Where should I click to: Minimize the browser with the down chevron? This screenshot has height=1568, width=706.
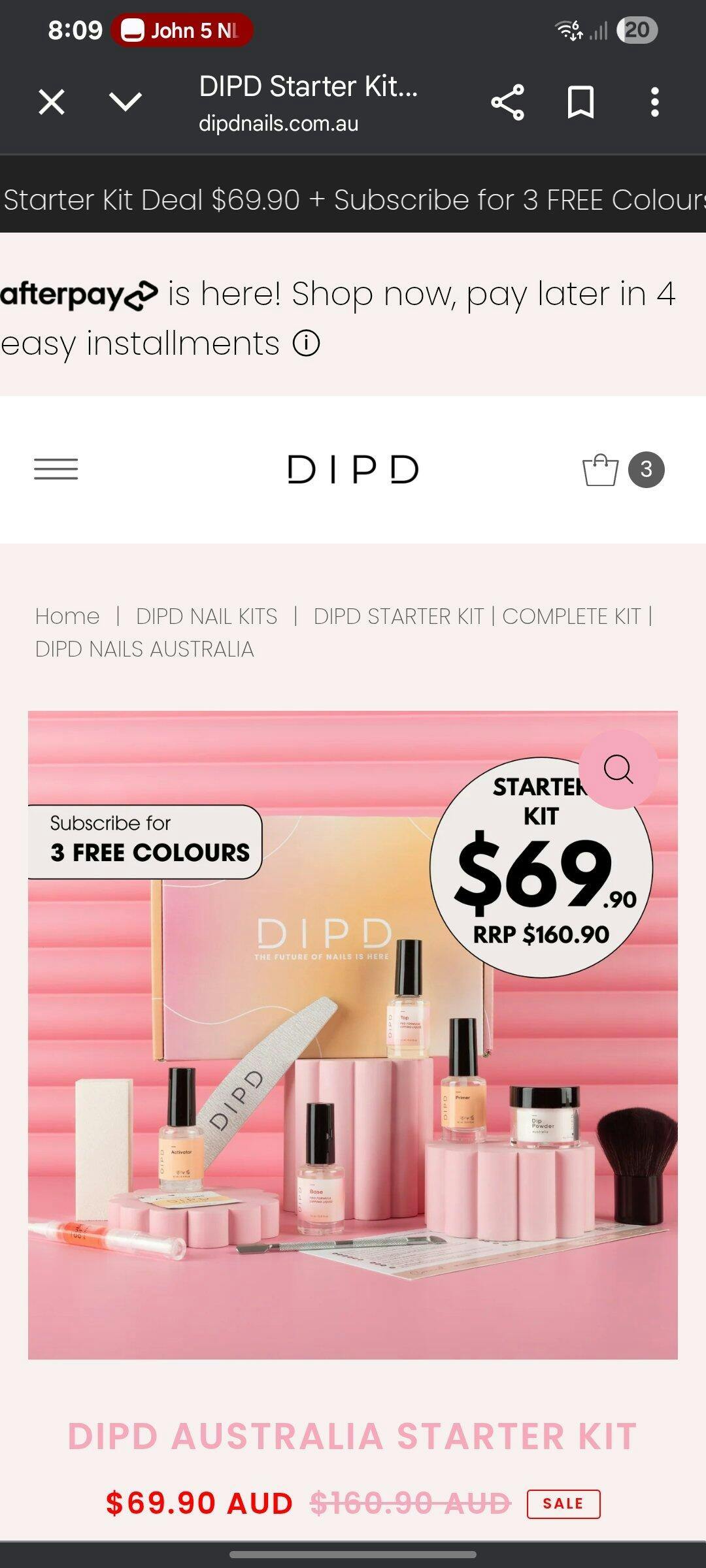[125, 103]
